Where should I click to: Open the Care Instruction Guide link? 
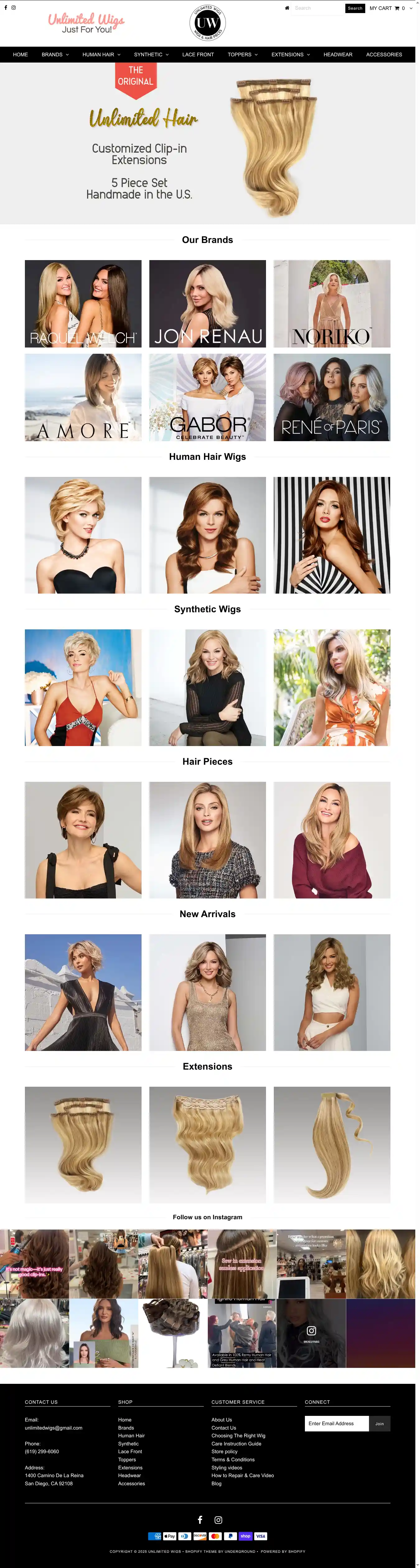tap(236, 1443)
